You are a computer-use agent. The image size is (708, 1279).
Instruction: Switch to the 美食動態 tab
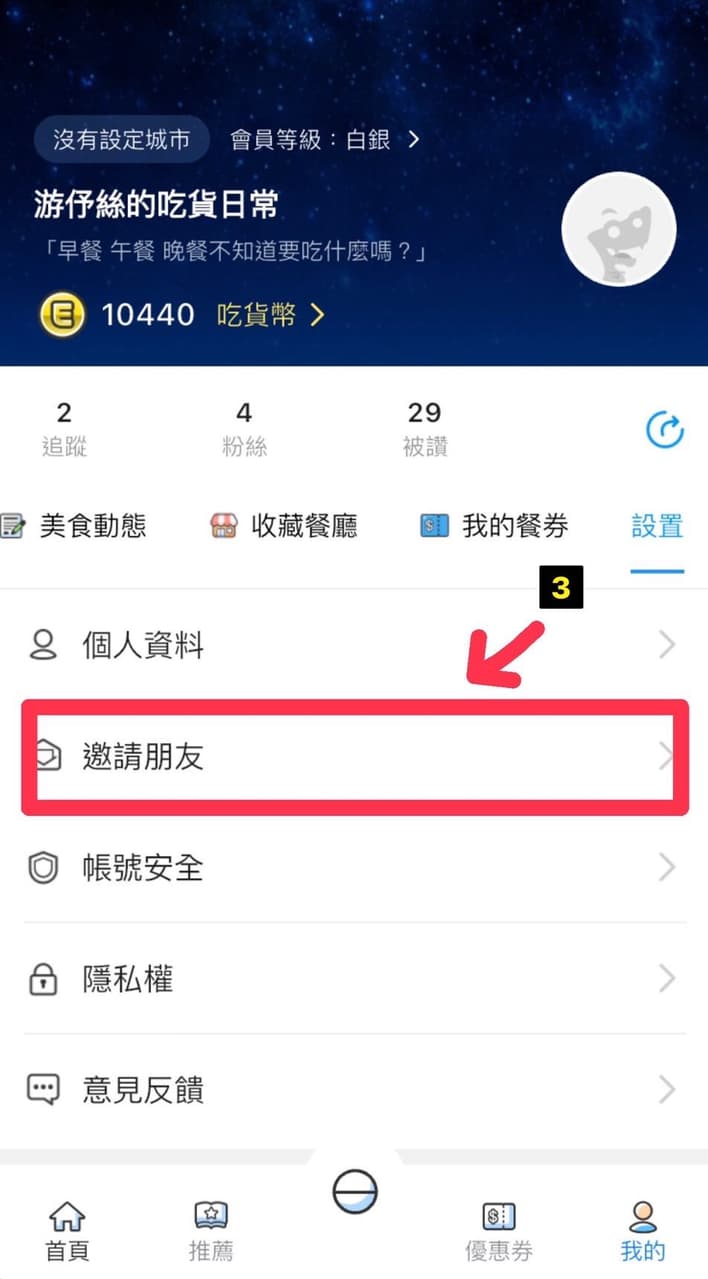[75, 526]
